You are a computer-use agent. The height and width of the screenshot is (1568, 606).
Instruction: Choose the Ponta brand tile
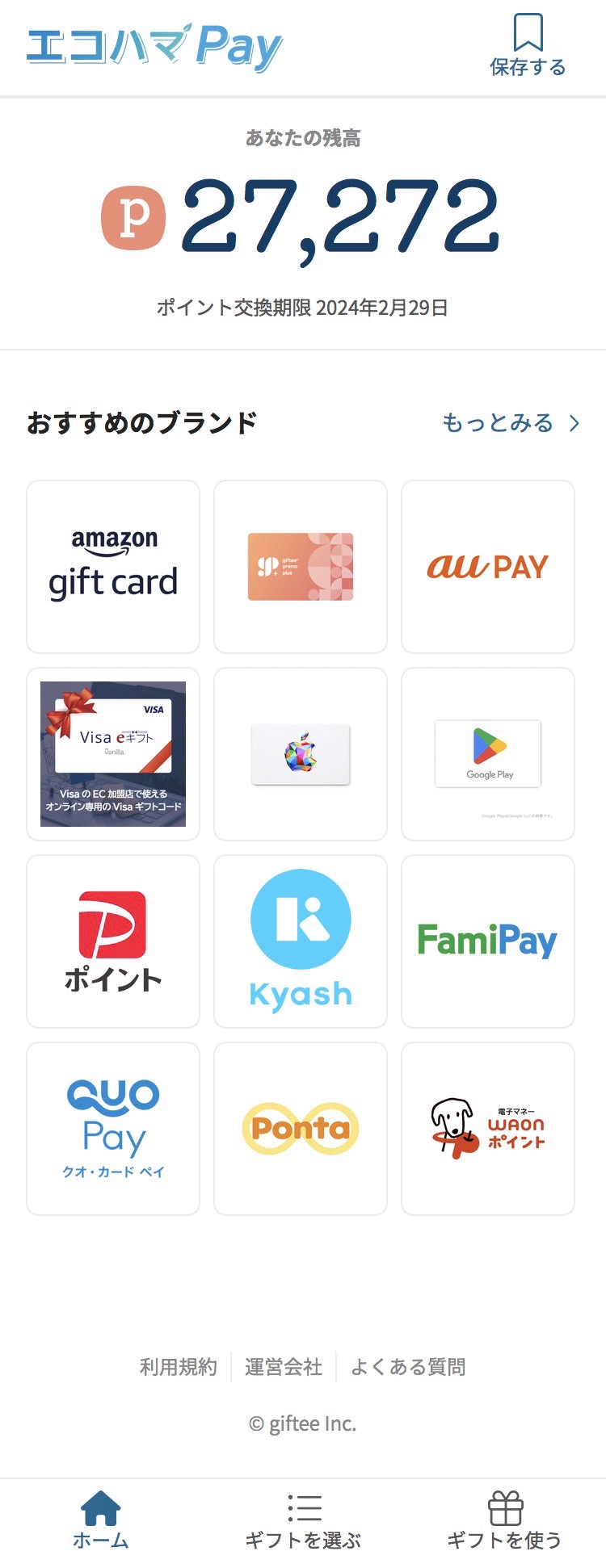(301, 1129)
